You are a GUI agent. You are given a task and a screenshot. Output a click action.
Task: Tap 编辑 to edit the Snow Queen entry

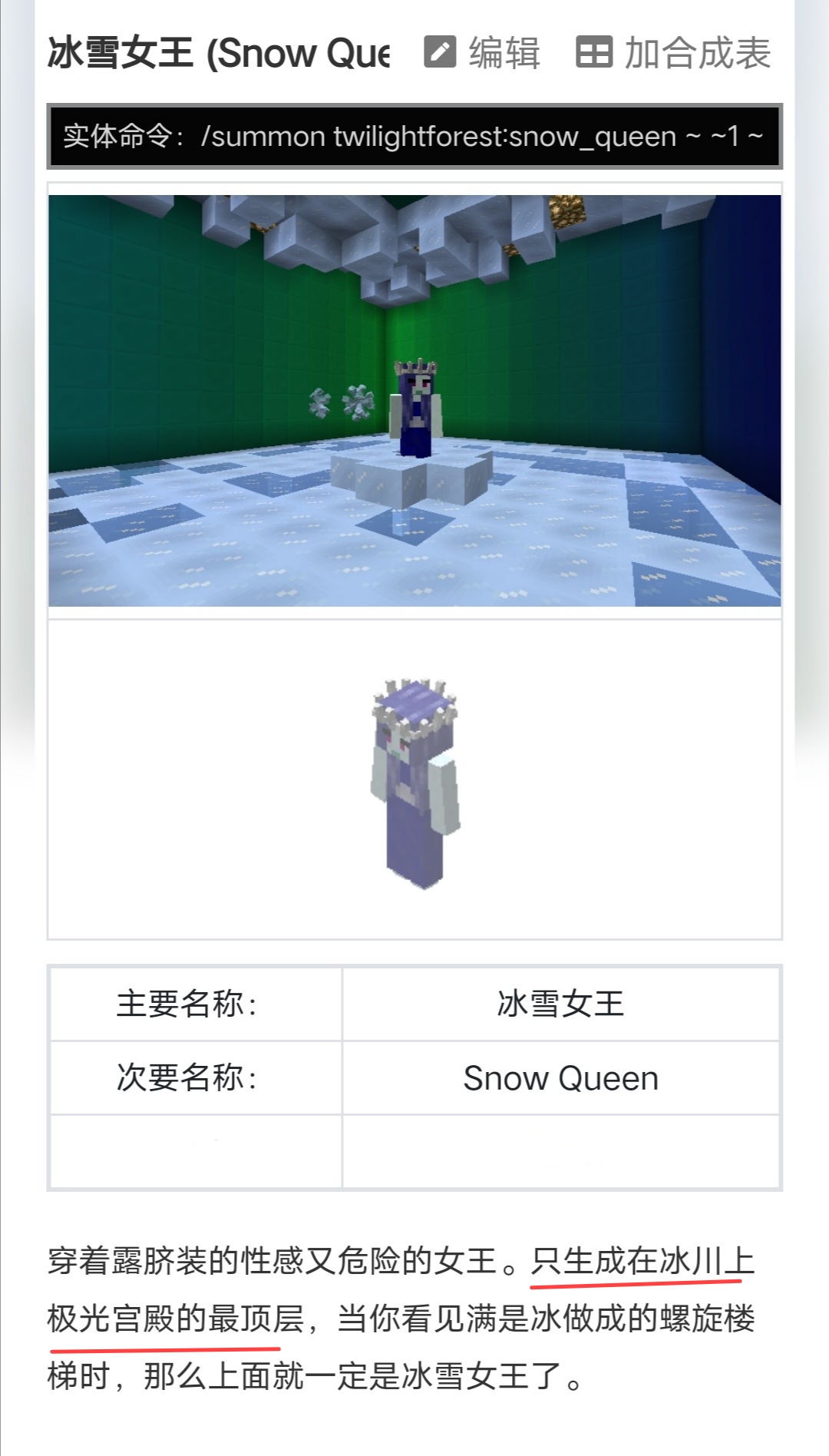(x=483, y=53)
